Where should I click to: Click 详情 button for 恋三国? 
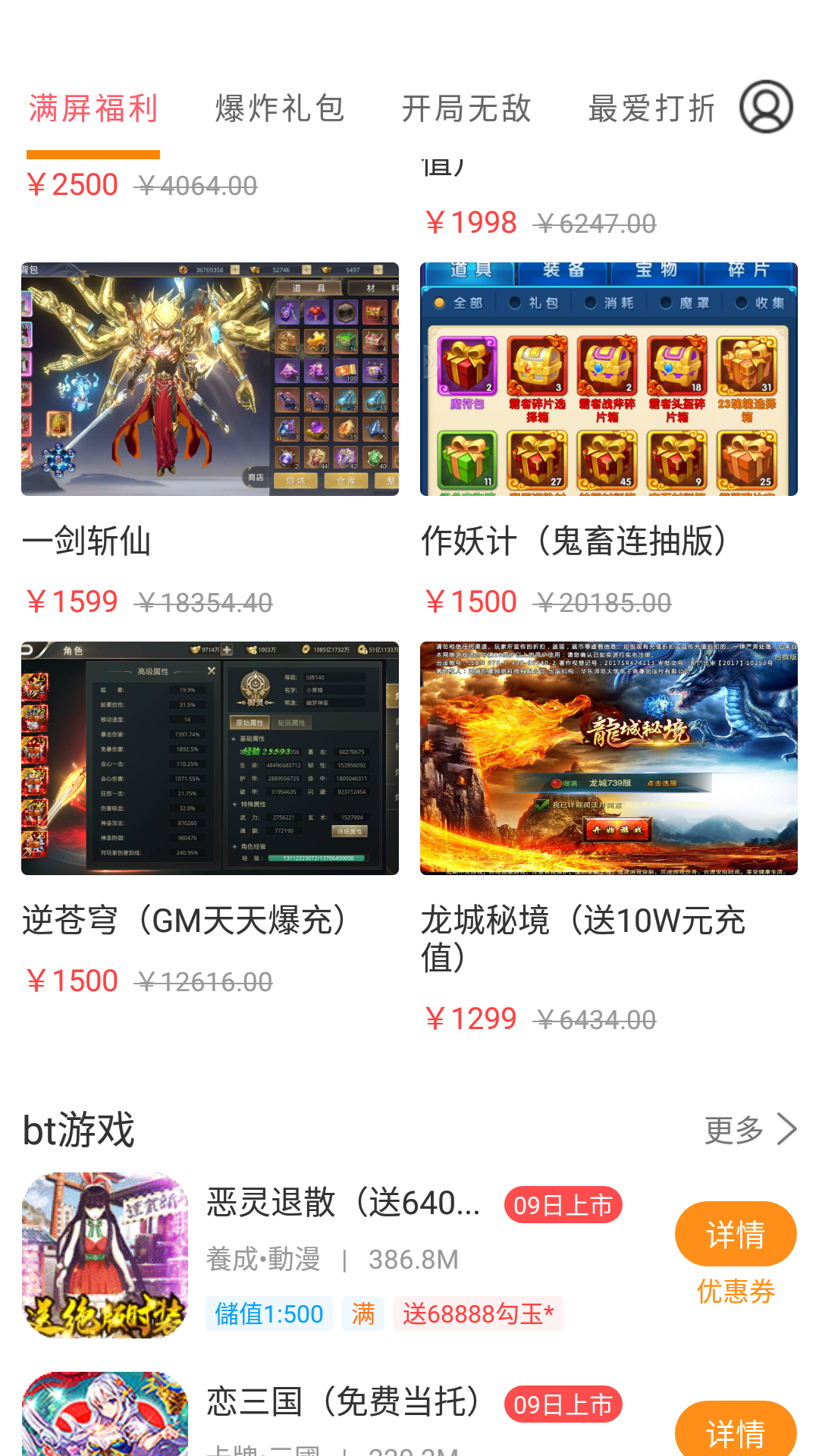tap(736, 1429)
